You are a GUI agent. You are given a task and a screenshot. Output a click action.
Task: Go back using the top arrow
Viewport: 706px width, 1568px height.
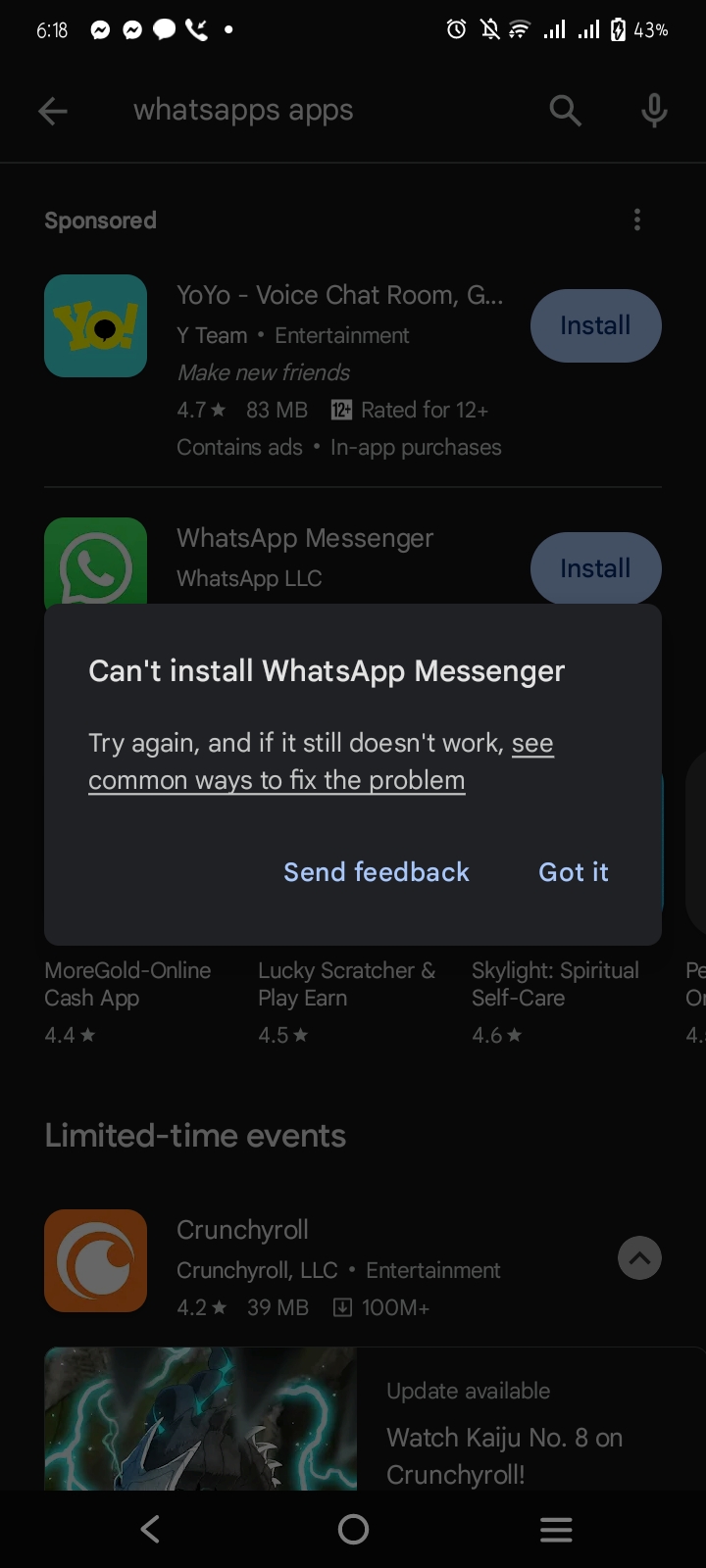coord(53,111)
